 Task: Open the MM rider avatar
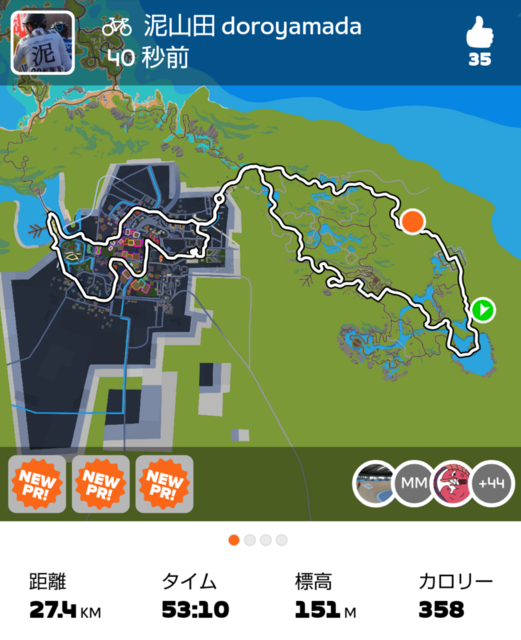click(413, 484)
